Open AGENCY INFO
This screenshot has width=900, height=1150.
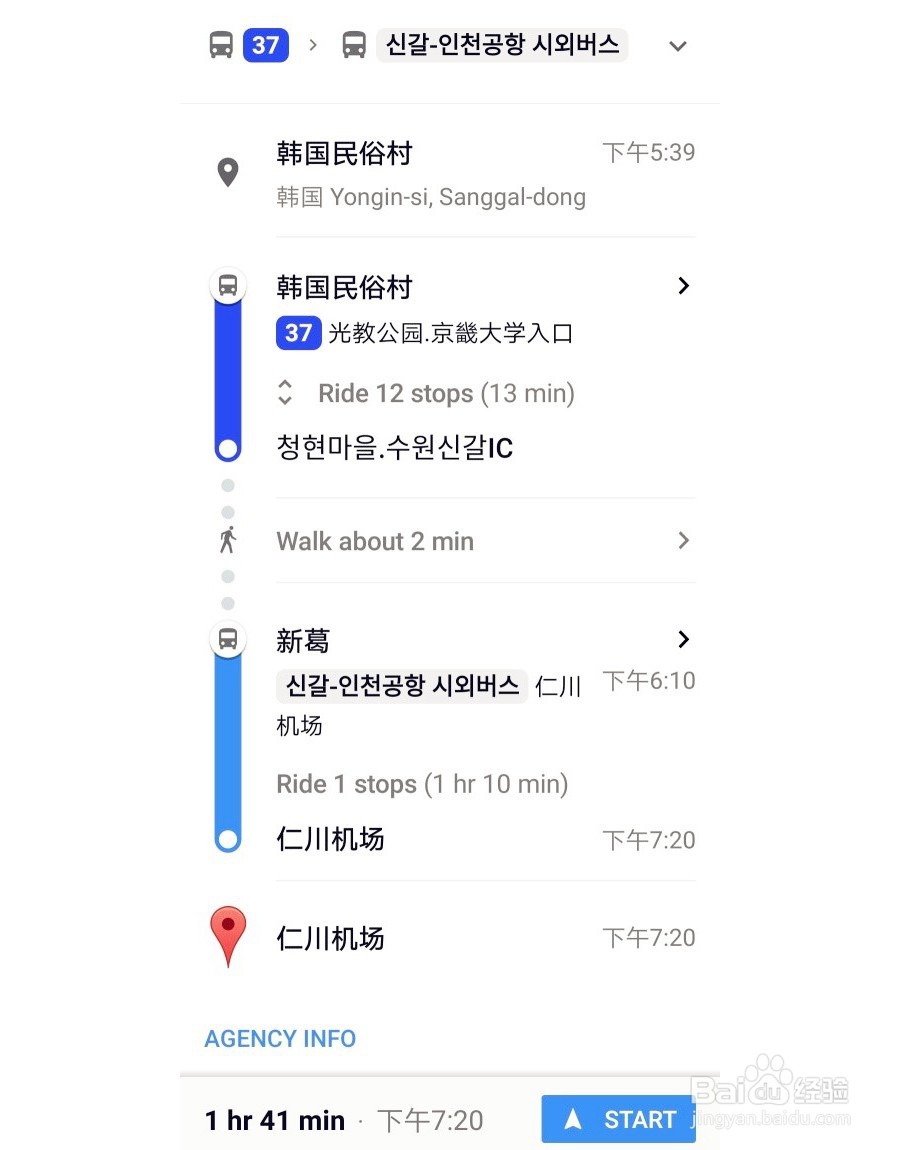279,1038
